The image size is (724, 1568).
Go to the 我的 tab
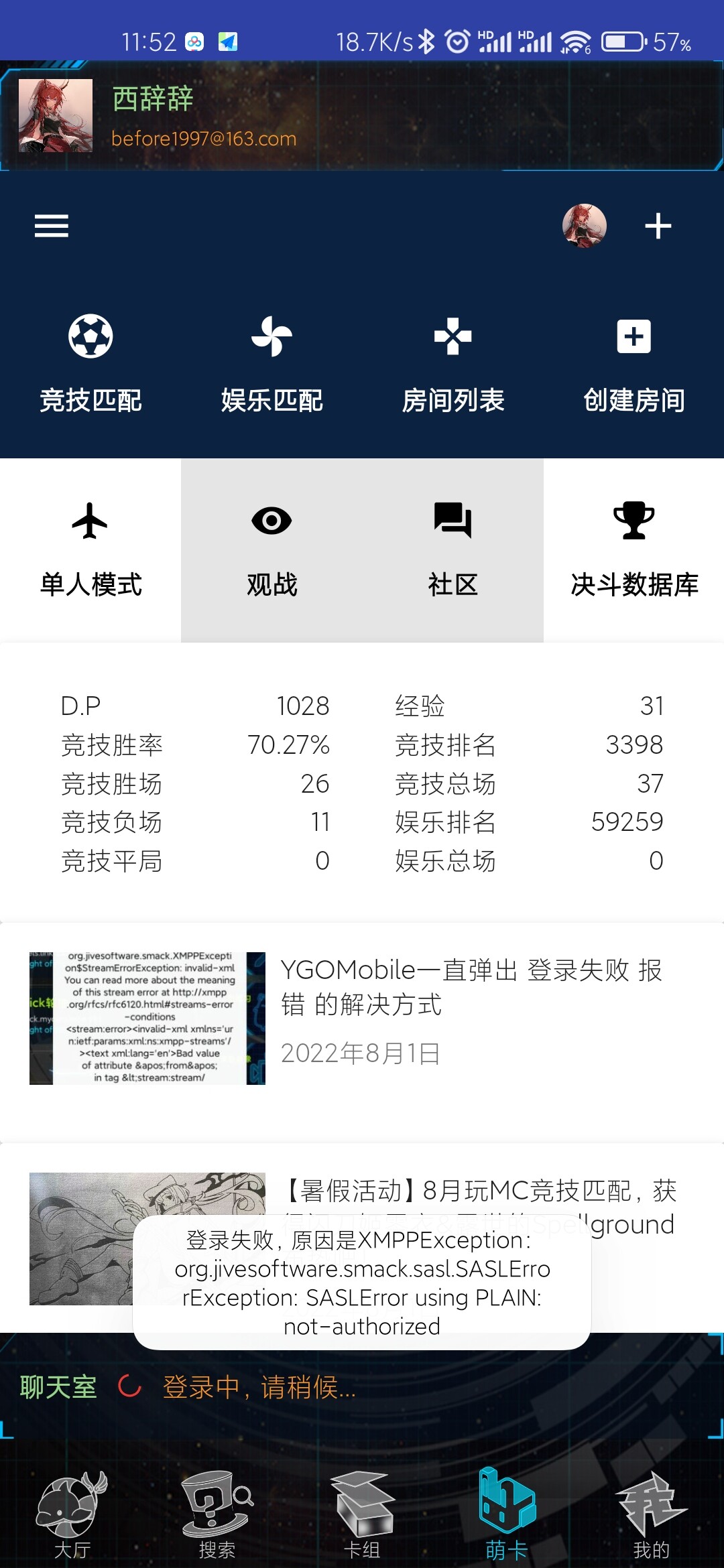pos(652,1516)
